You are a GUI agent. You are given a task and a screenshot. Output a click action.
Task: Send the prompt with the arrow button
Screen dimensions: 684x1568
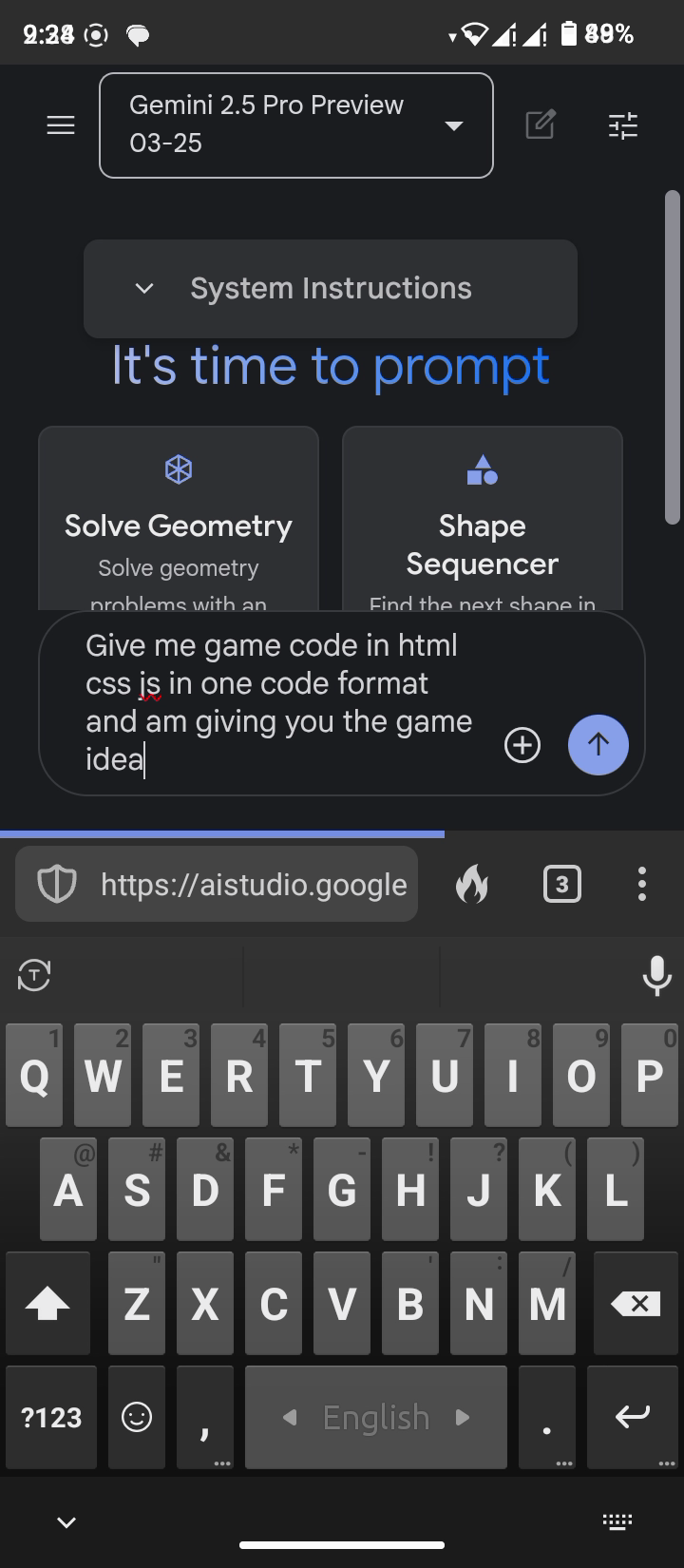[598, 745]
